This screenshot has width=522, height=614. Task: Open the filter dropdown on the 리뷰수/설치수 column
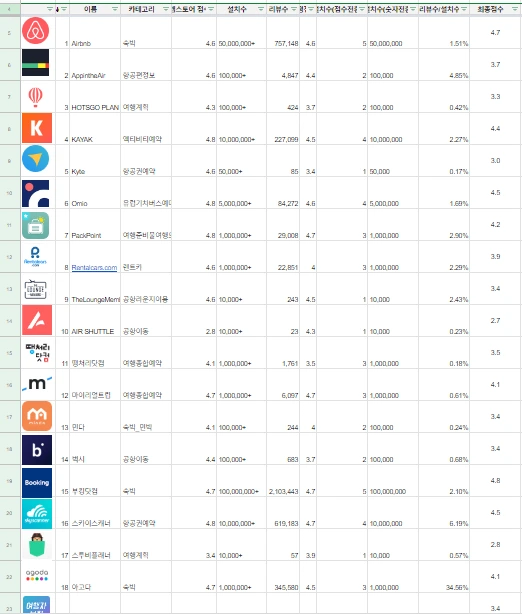(464, 9)
